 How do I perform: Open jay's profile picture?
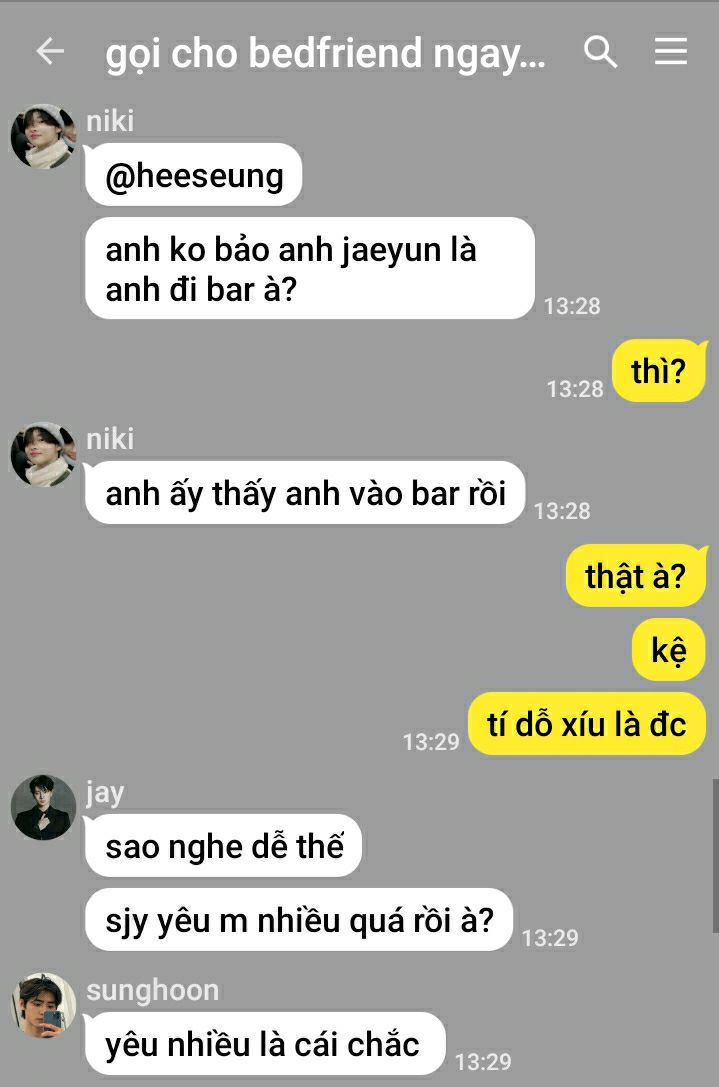pyautogui.click(x=43, y=807)
